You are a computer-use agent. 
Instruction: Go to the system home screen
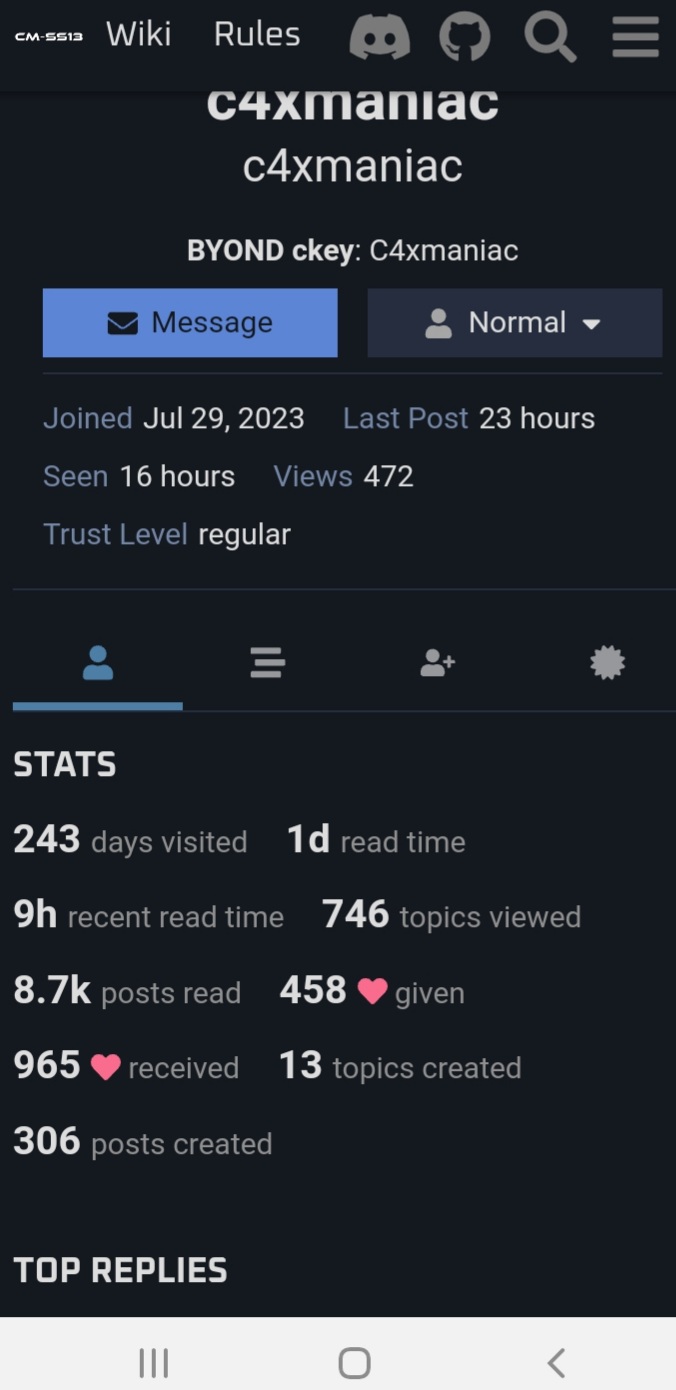354,1362
